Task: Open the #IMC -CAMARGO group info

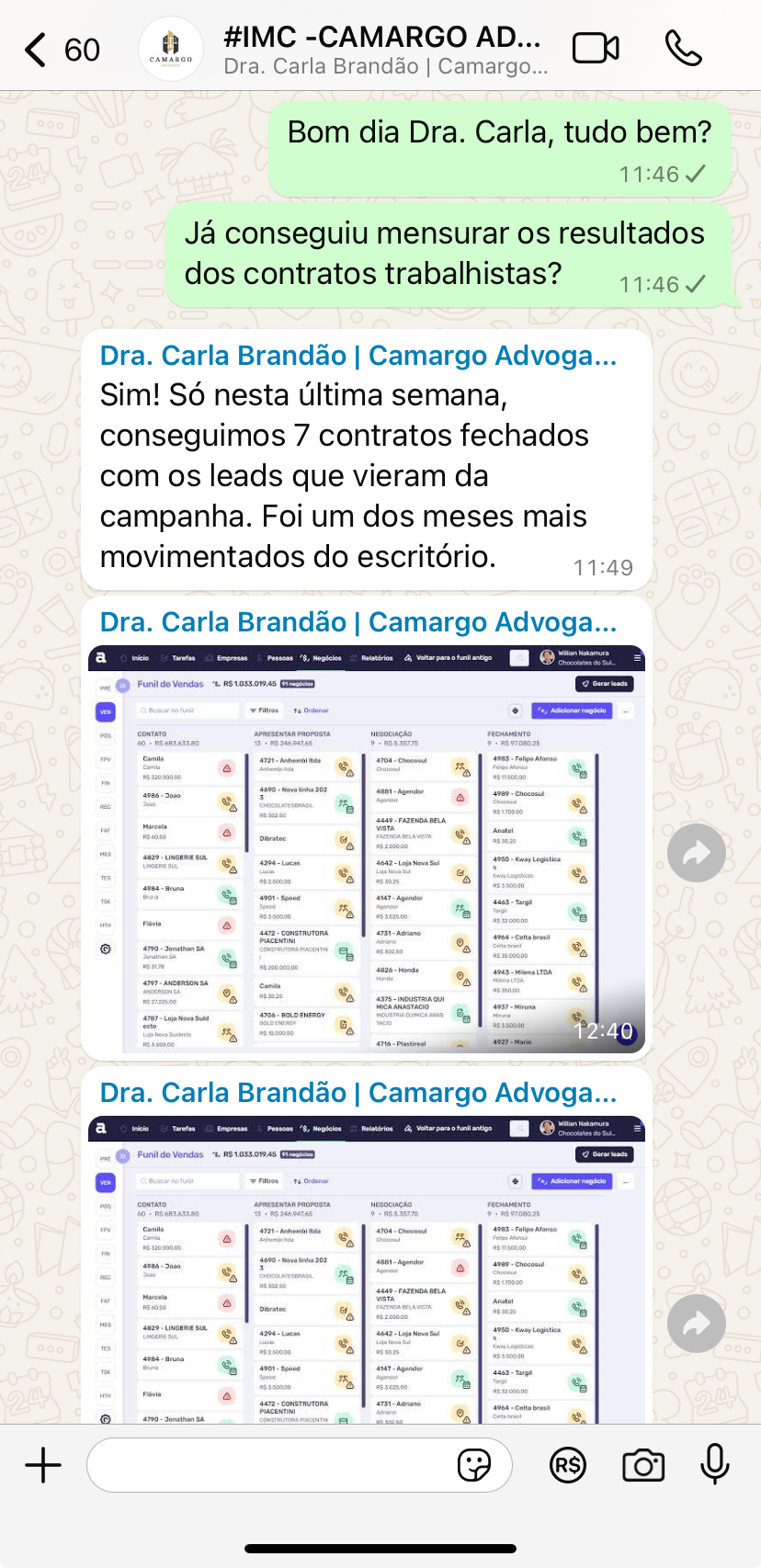Action: point(386,50)
